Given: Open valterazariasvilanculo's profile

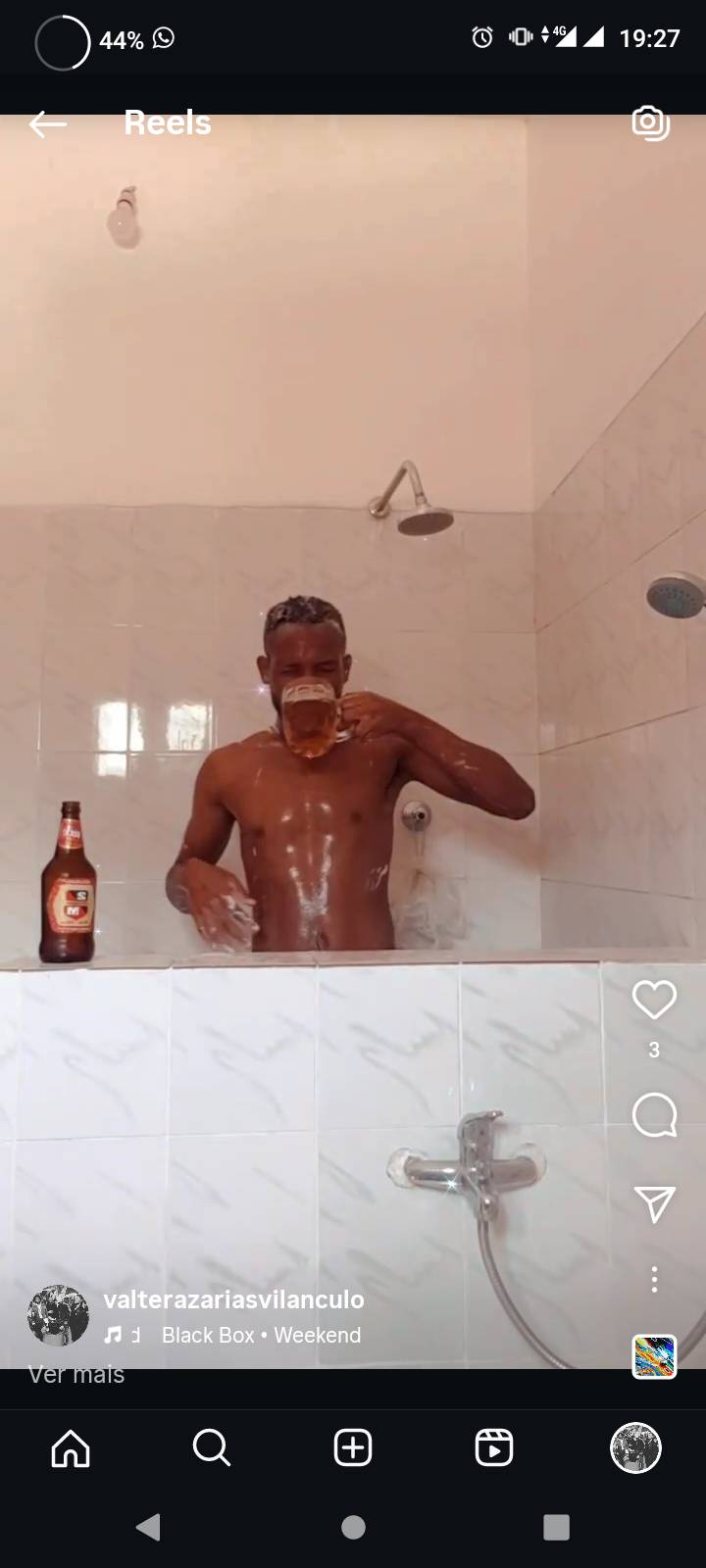Looking at the screenshot, I should click(x=233, y=1299).
